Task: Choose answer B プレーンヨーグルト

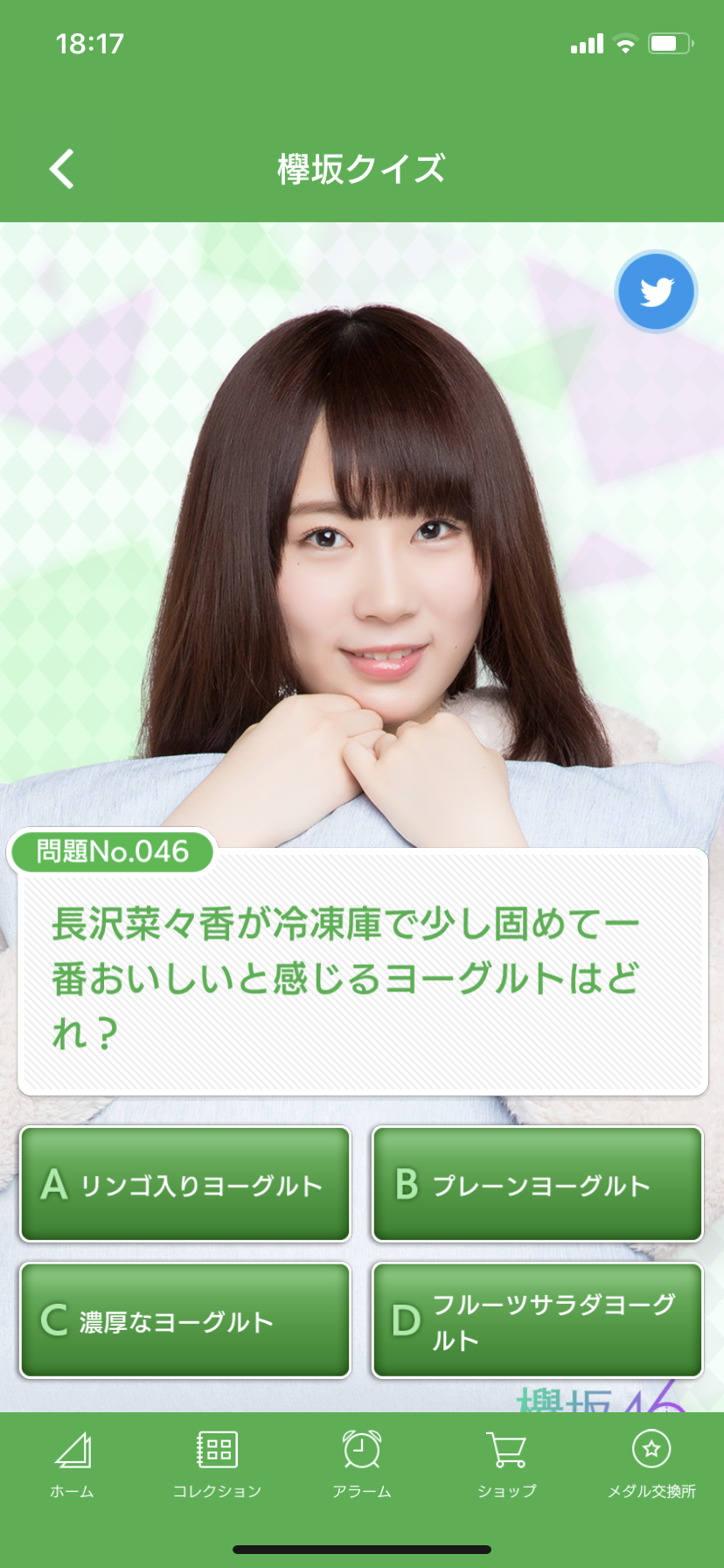Action: [x=538, y=1184]
